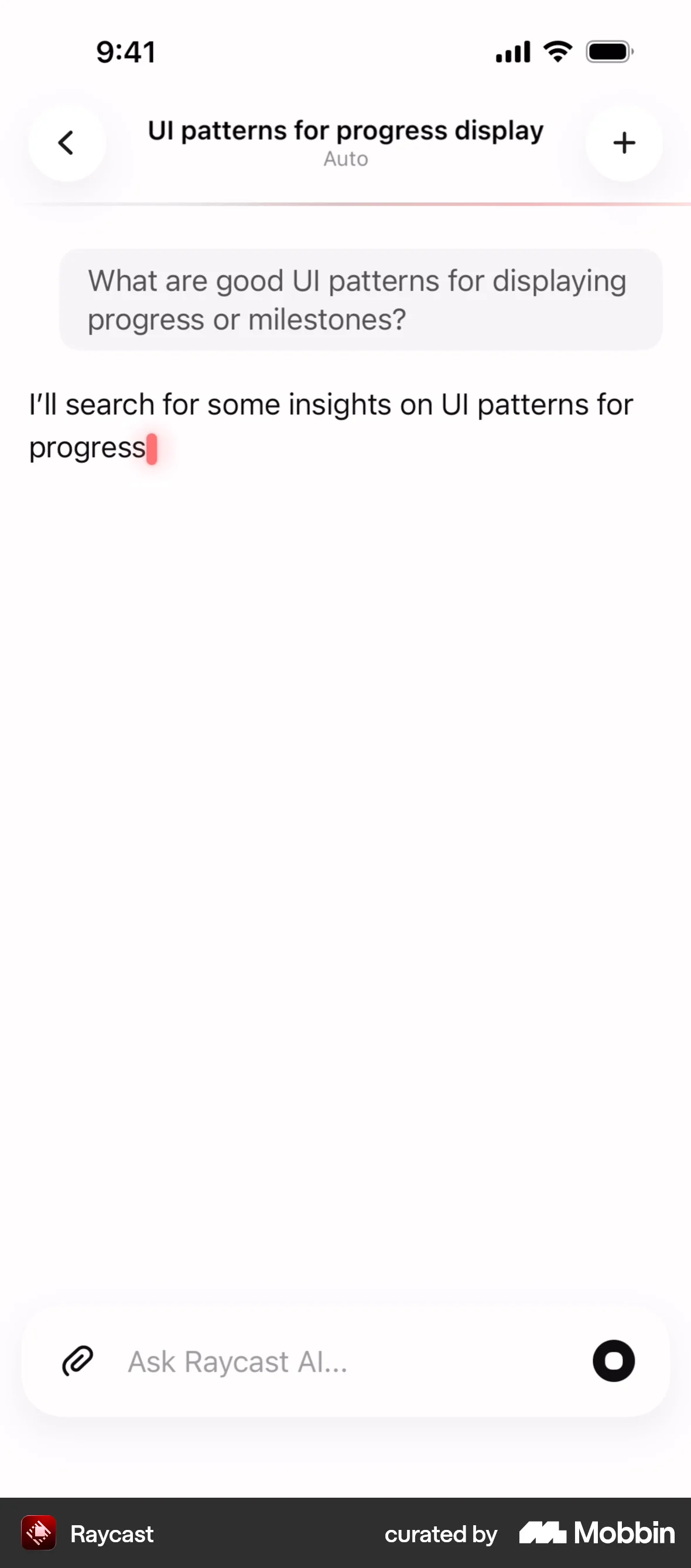Tap the Raycast logo in the footer
The width and height of the screenshot is (691, 1568).
38,1533
